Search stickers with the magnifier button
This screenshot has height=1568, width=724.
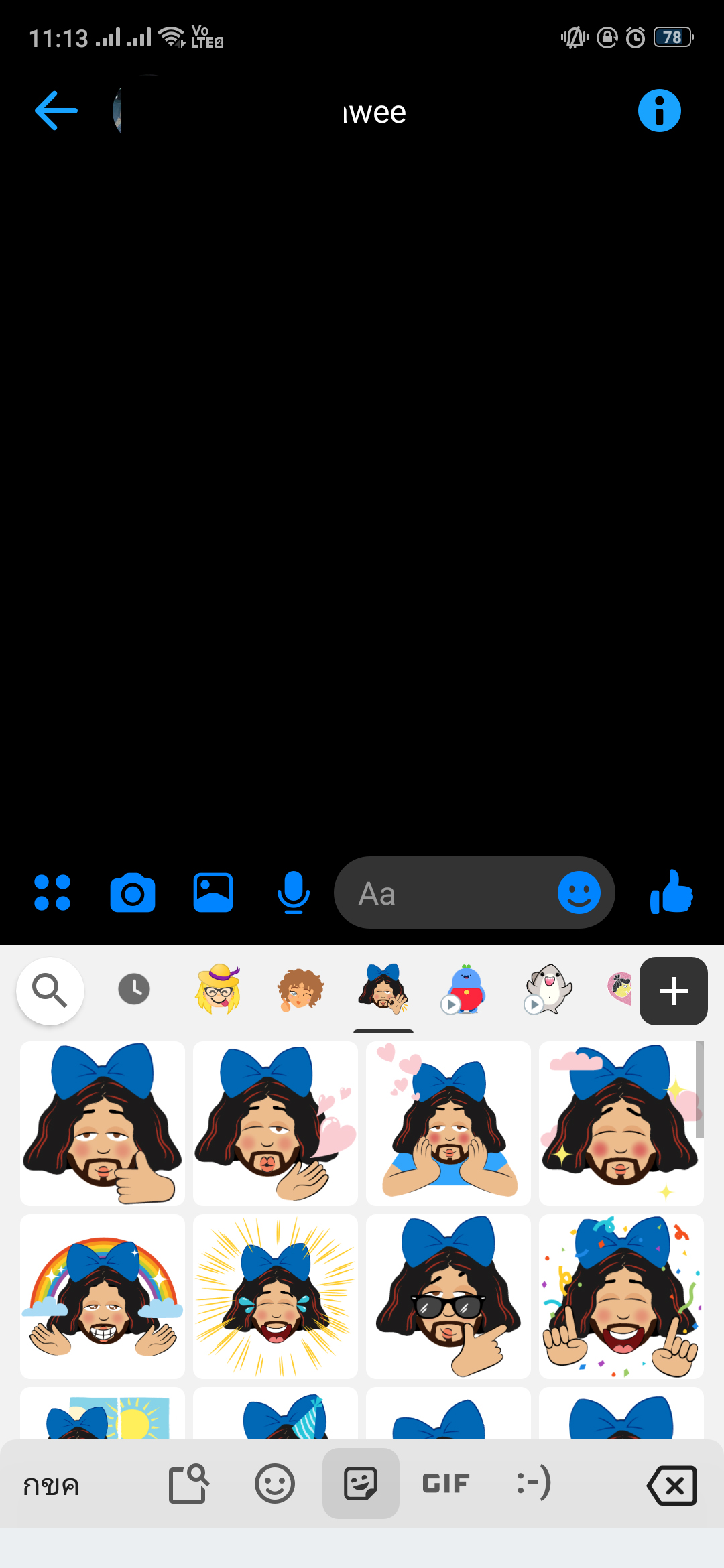50,990
